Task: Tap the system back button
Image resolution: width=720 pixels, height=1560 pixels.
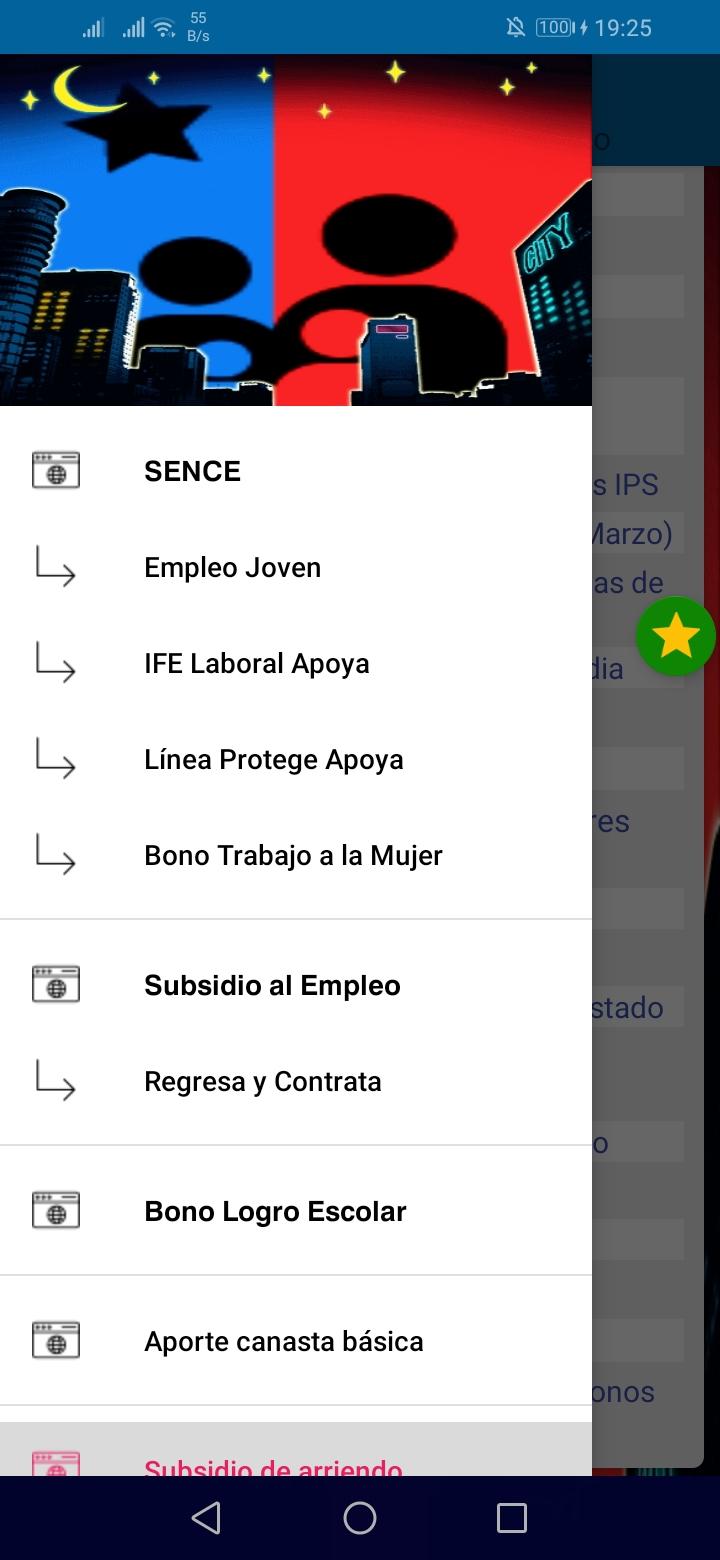Action: 206,1518
